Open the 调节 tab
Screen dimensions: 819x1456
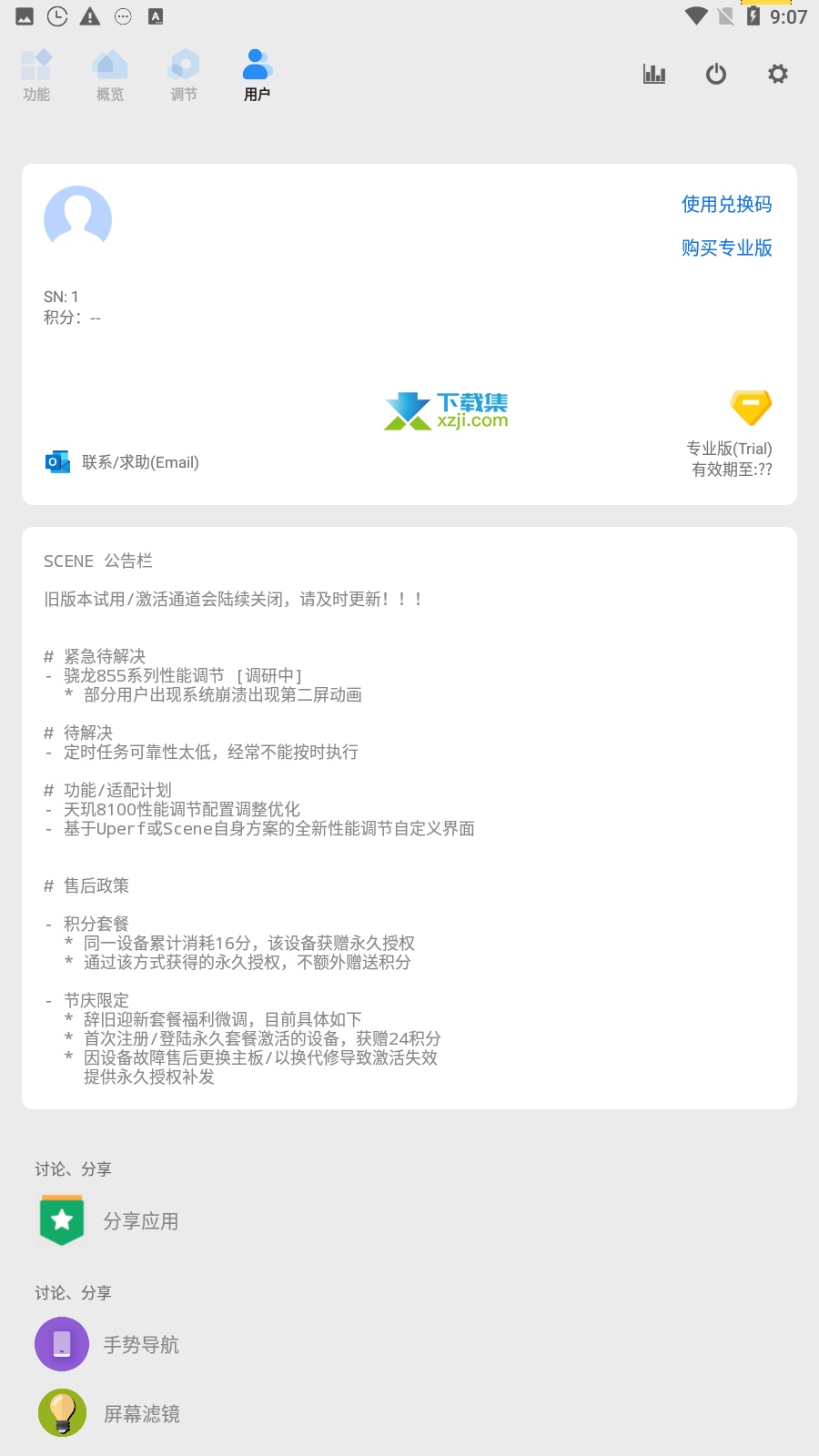pos(184,76)
